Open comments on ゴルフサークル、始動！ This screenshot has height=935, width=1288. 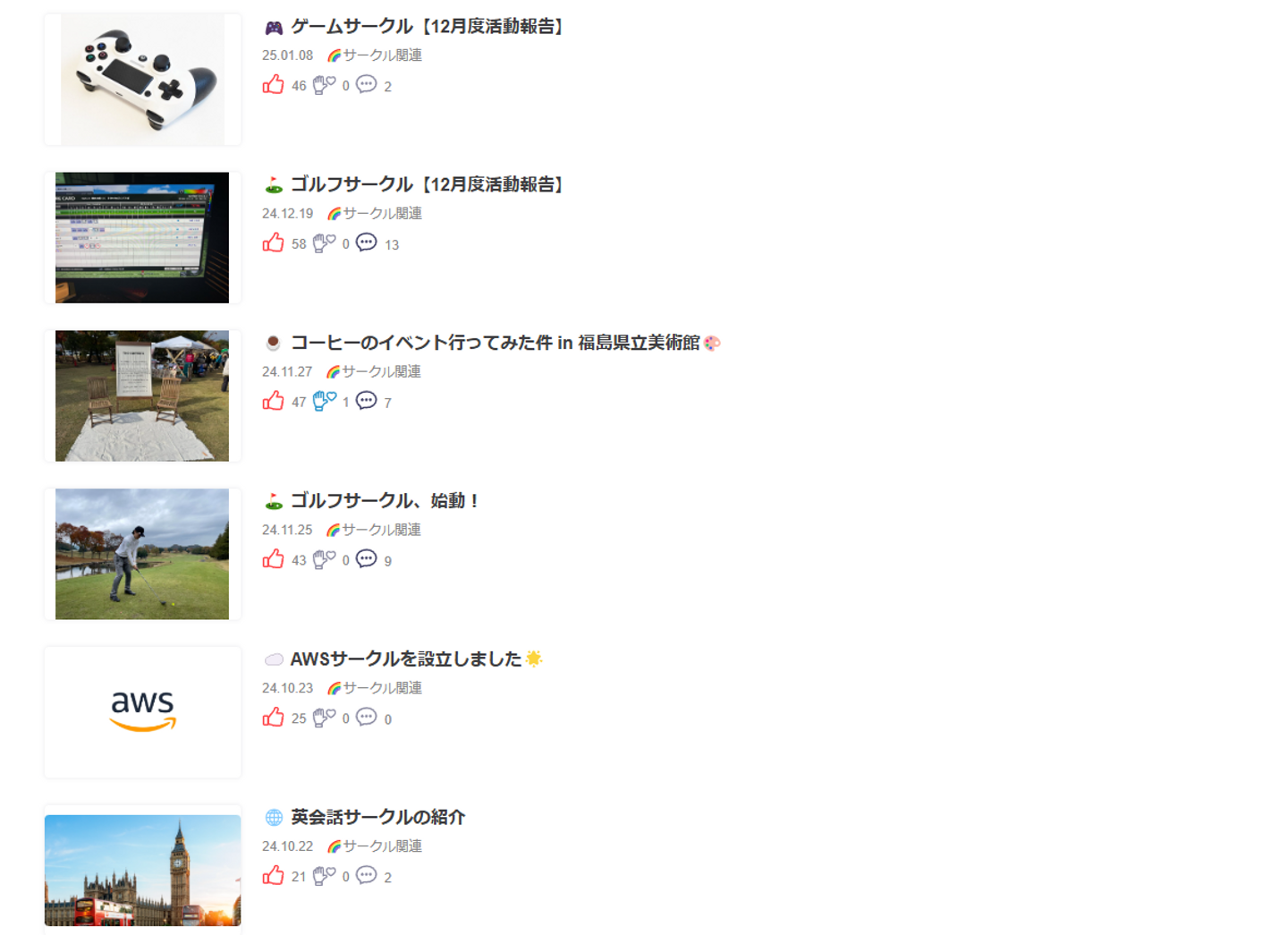[366, 560]
